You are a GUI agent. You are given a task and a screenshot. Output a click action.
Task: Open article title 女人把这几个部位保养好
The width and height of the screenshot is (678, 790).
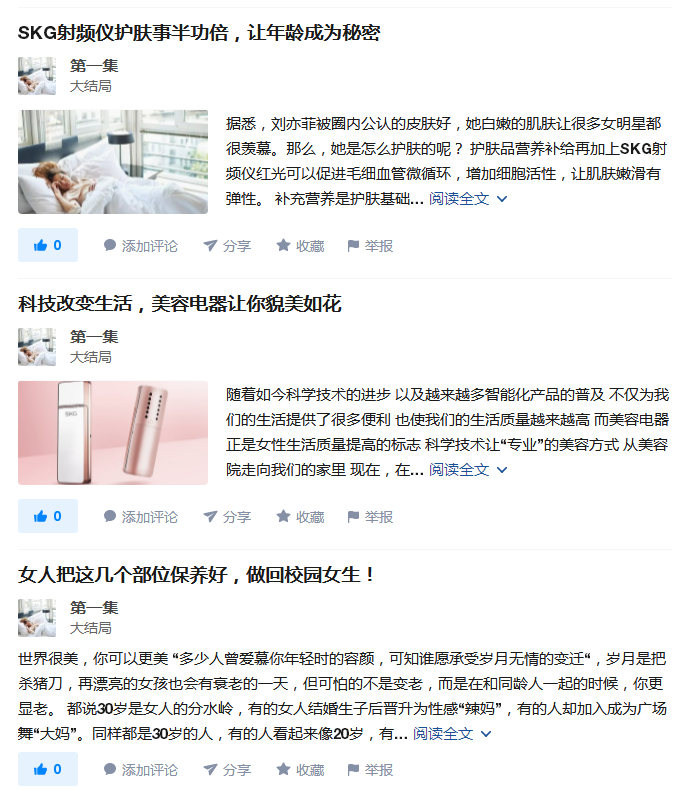tap(197, 575)
